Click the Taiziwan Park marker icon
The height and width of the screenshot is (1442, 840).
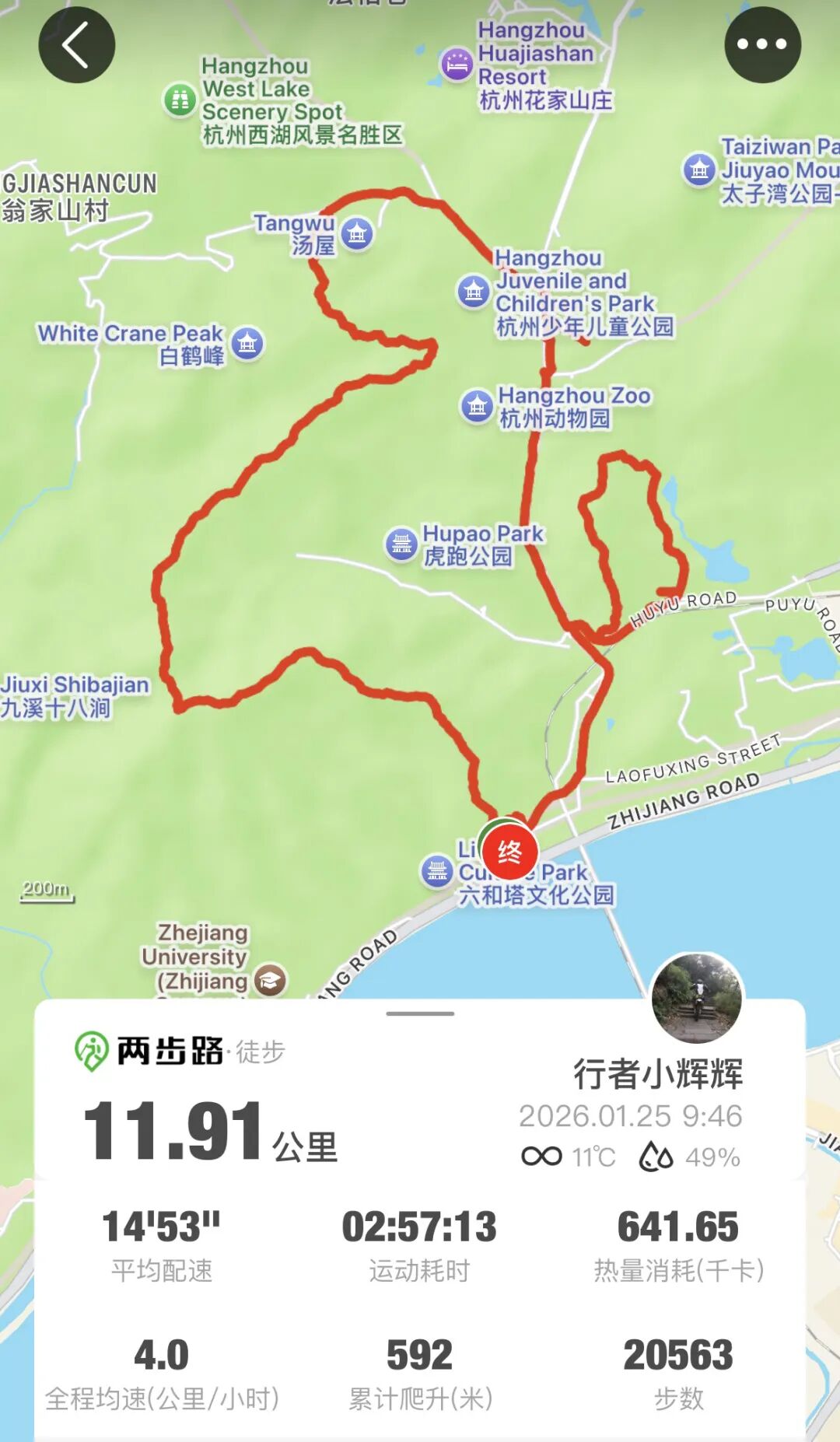click(700, 167)
